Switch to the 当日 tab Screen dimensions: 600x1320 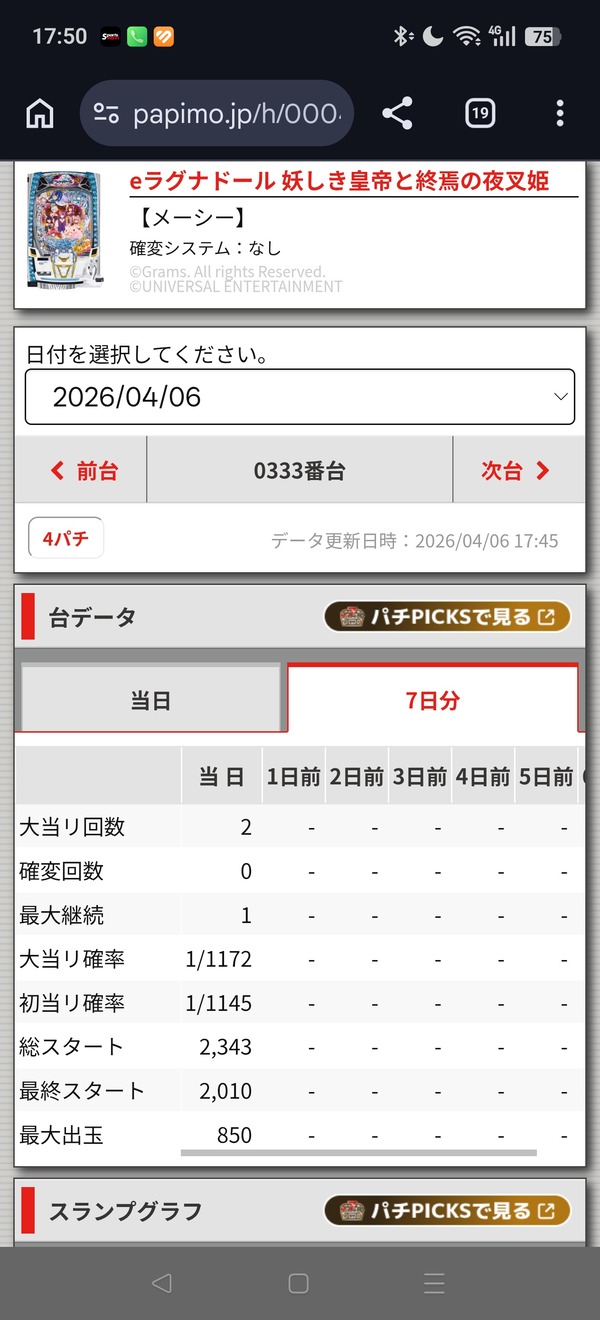click(x=150, y=700)
